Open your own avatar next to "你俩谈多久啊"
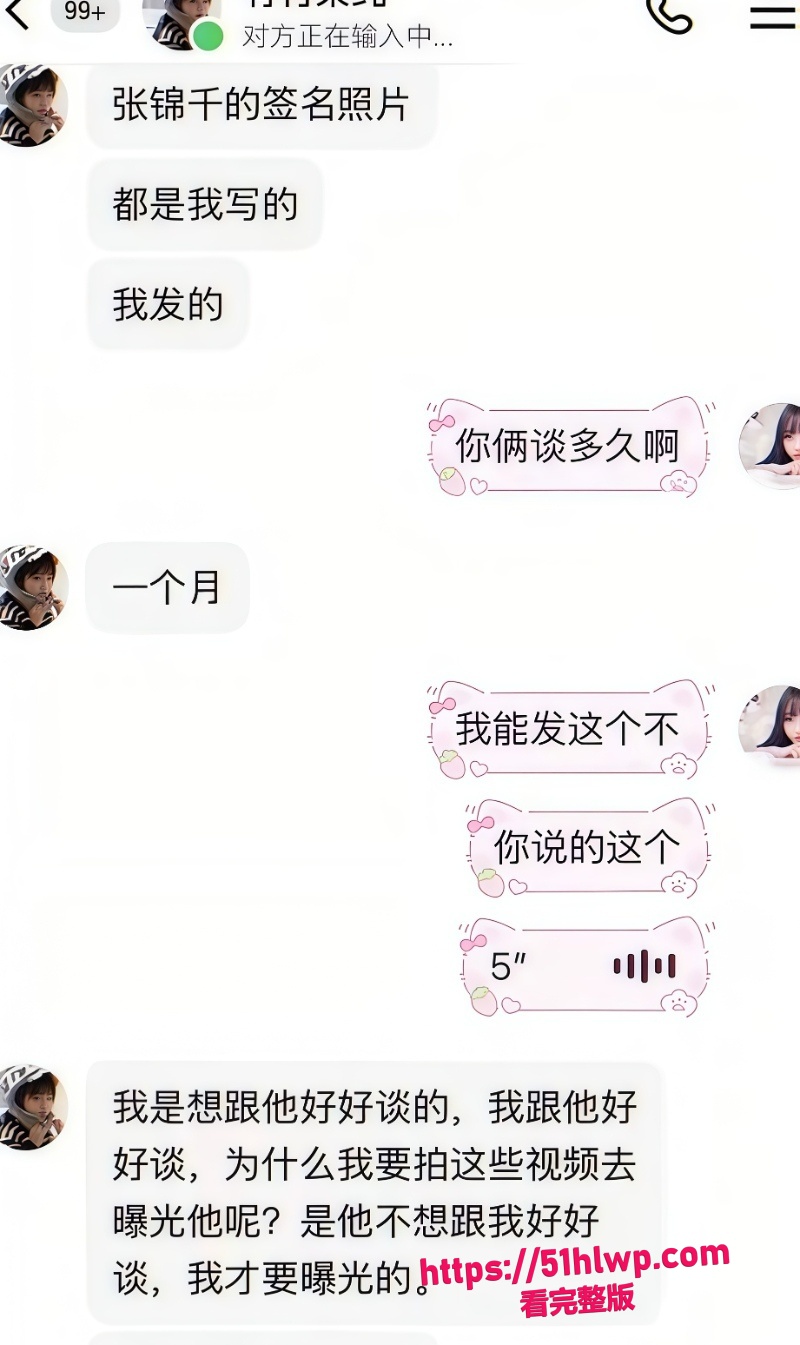Image resolution: width=800 pixels, height=1345 pixels. (x=772, y=446)
